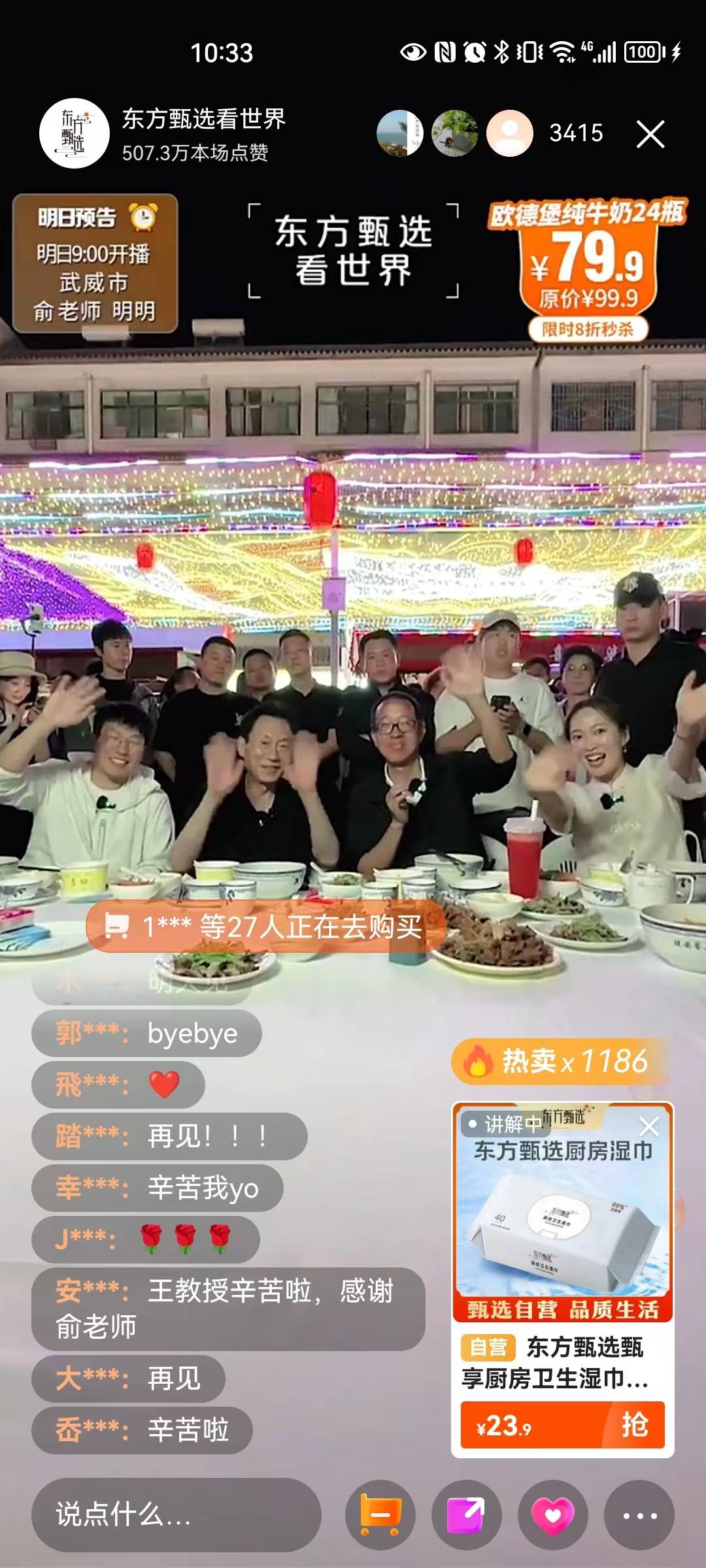The height and width of the screenshot is (1568, 706).
Task: Share this livestream
Action: tap(466, 1515)
